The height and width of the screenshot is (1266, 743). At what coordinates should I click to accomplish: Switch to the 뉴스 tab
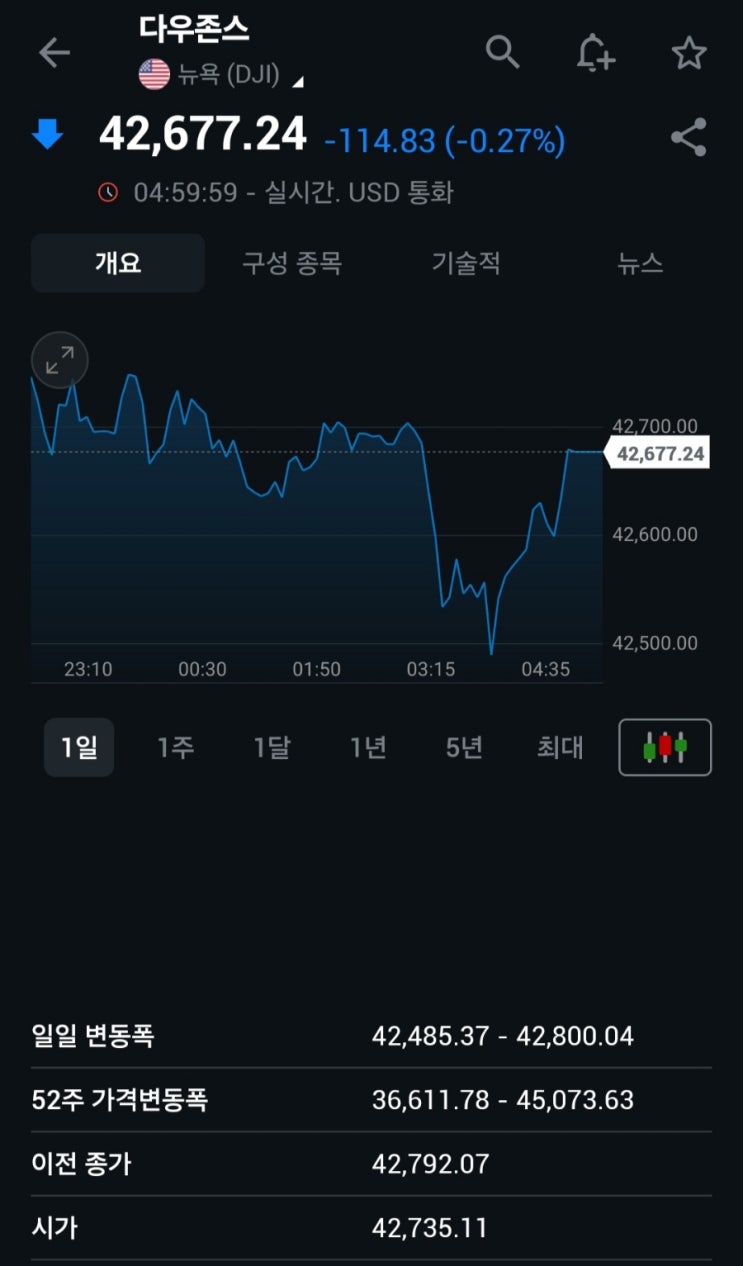click(640, 263)
